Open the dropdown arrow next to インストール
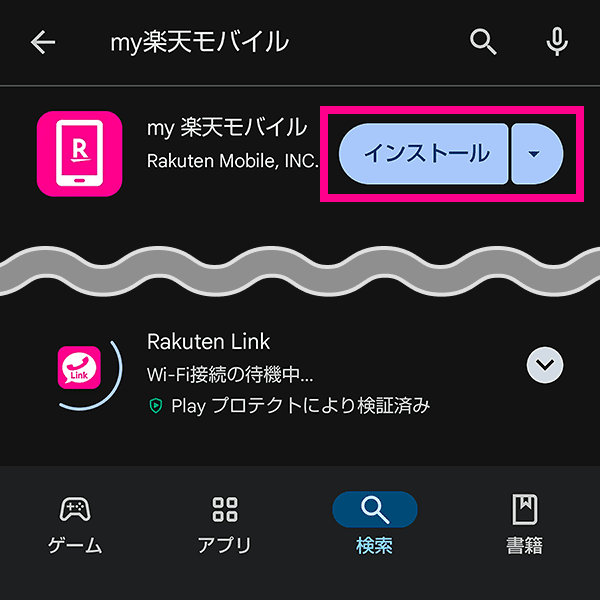 coord(536,154)
